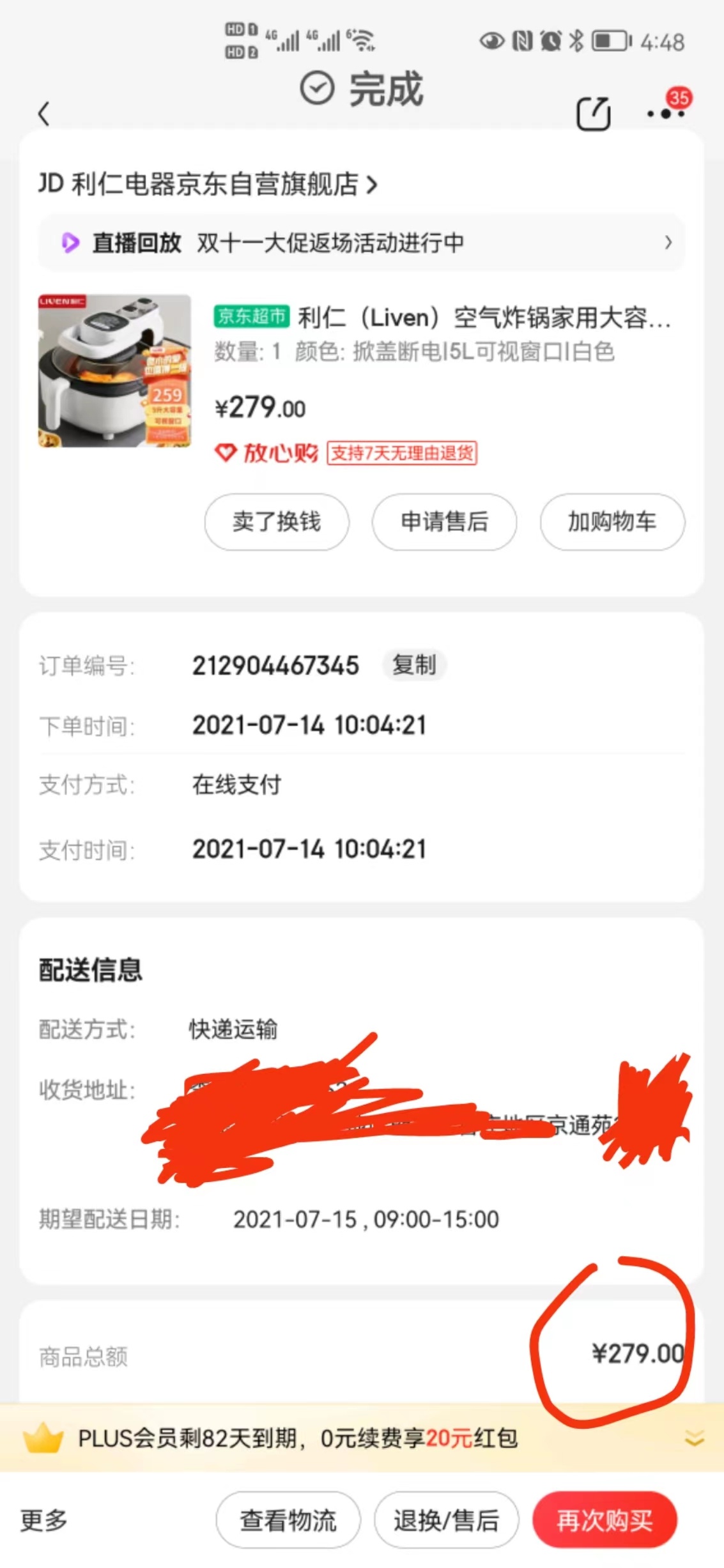Expand the PLUS会员 renewal banner
Screen dimensions: 724x1568
pos(694,1438)
